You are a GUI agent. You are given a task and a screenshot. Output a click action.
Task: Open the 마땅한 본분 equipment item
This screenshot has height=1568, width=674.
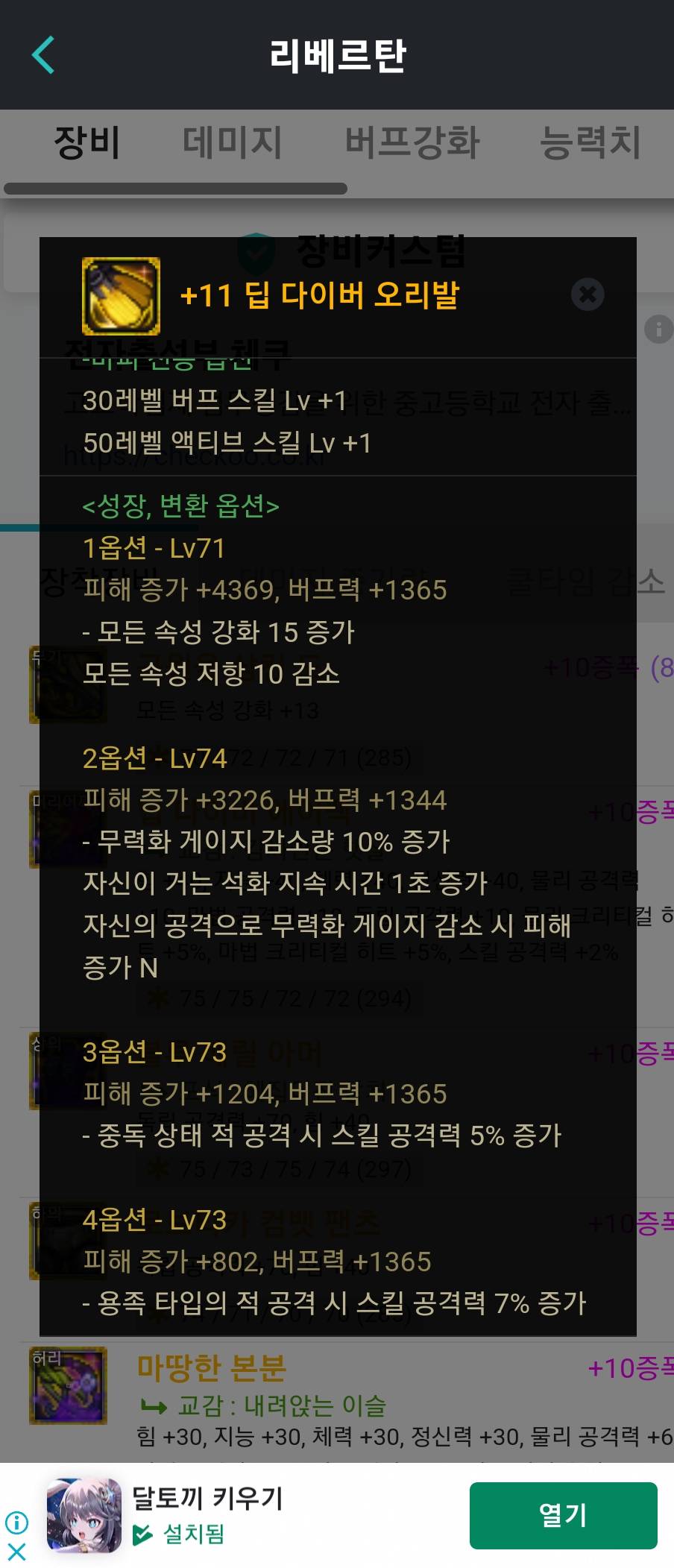point(212,1367)
